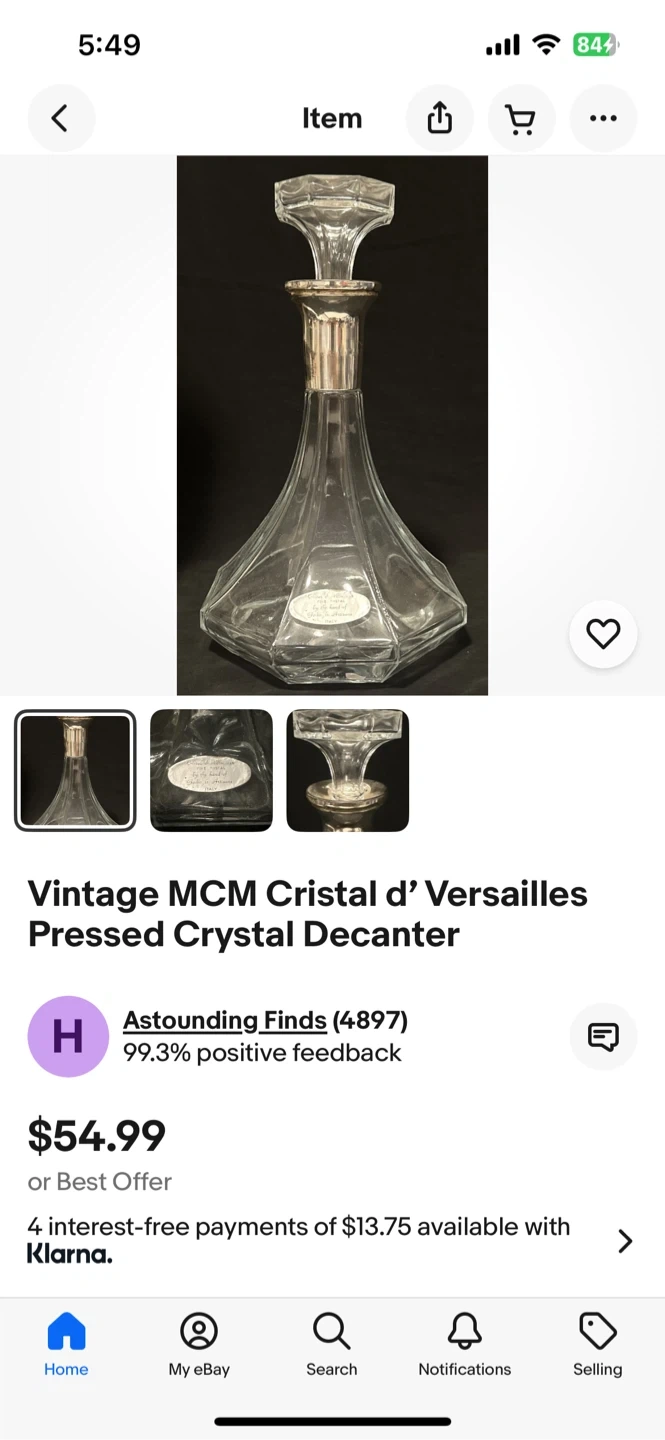
Task: View the second thumbnail showing the label
Action: (211, 770)
